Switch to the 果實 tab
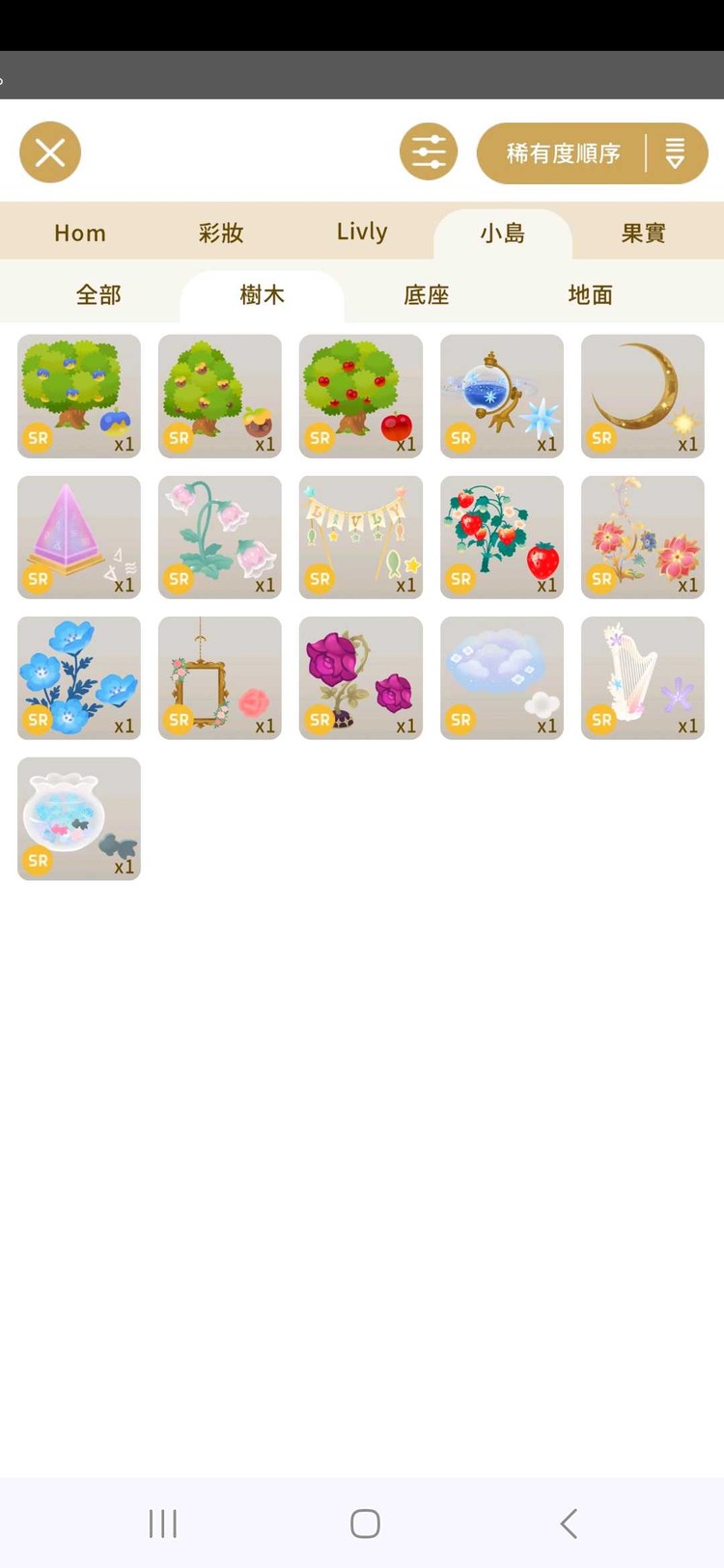The width and height of the screenshot is (724, 1568). [643, 234]
